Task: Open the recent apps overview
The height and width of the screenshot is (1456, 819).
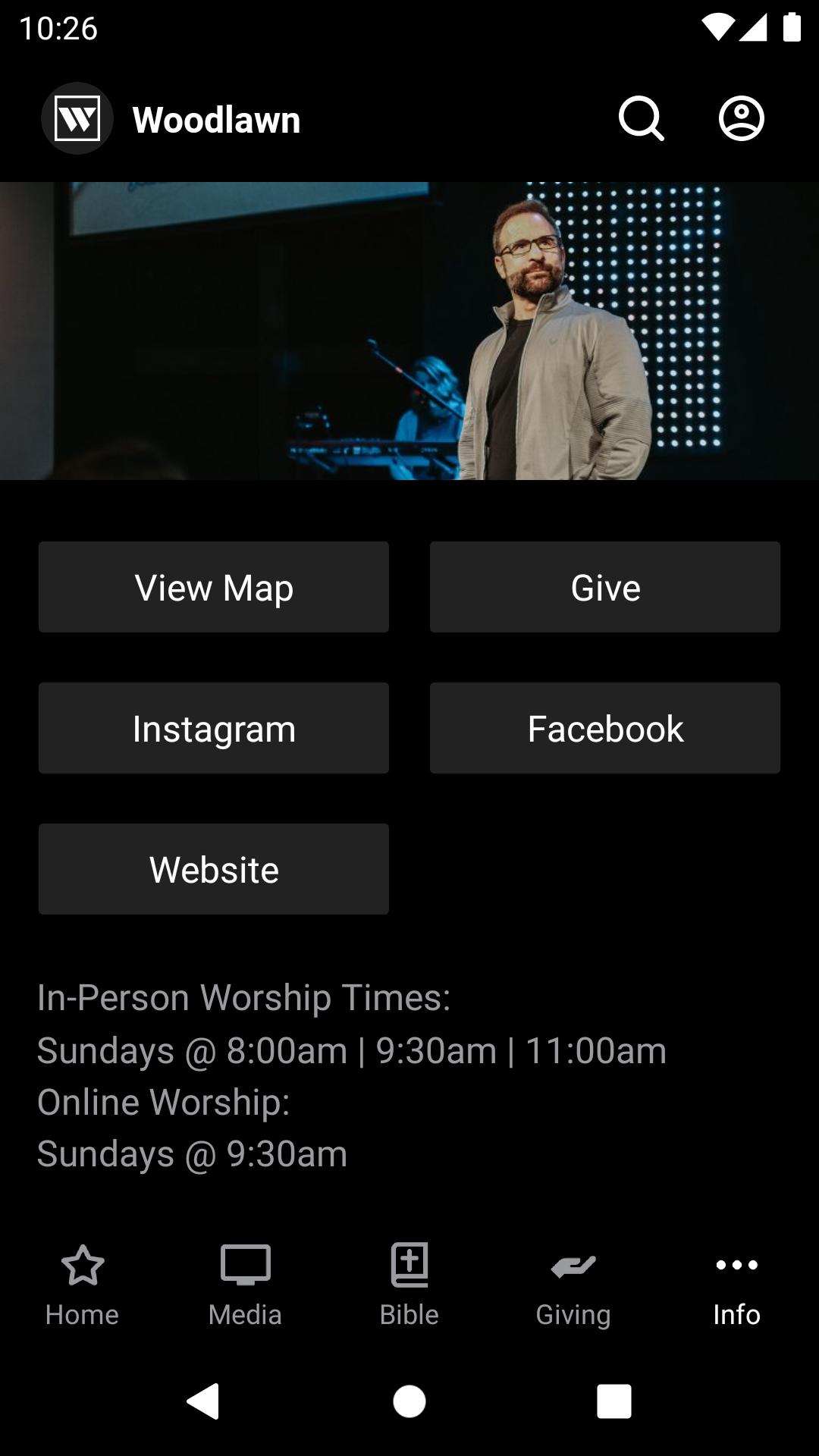Action: pyautogui.click(x=614, y=1401)
